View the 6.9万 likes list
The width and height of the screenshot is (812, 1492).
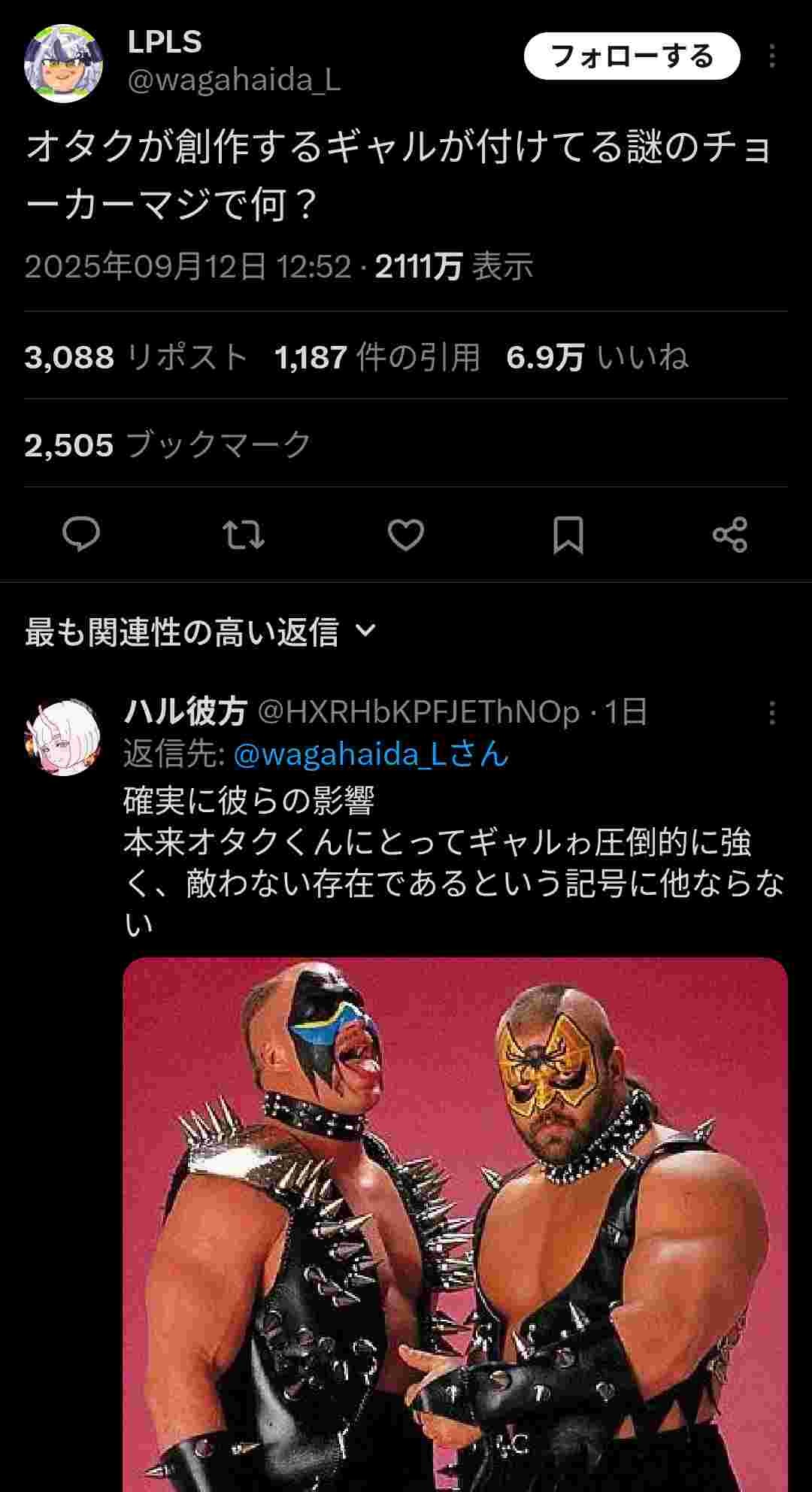pos(597,356)
